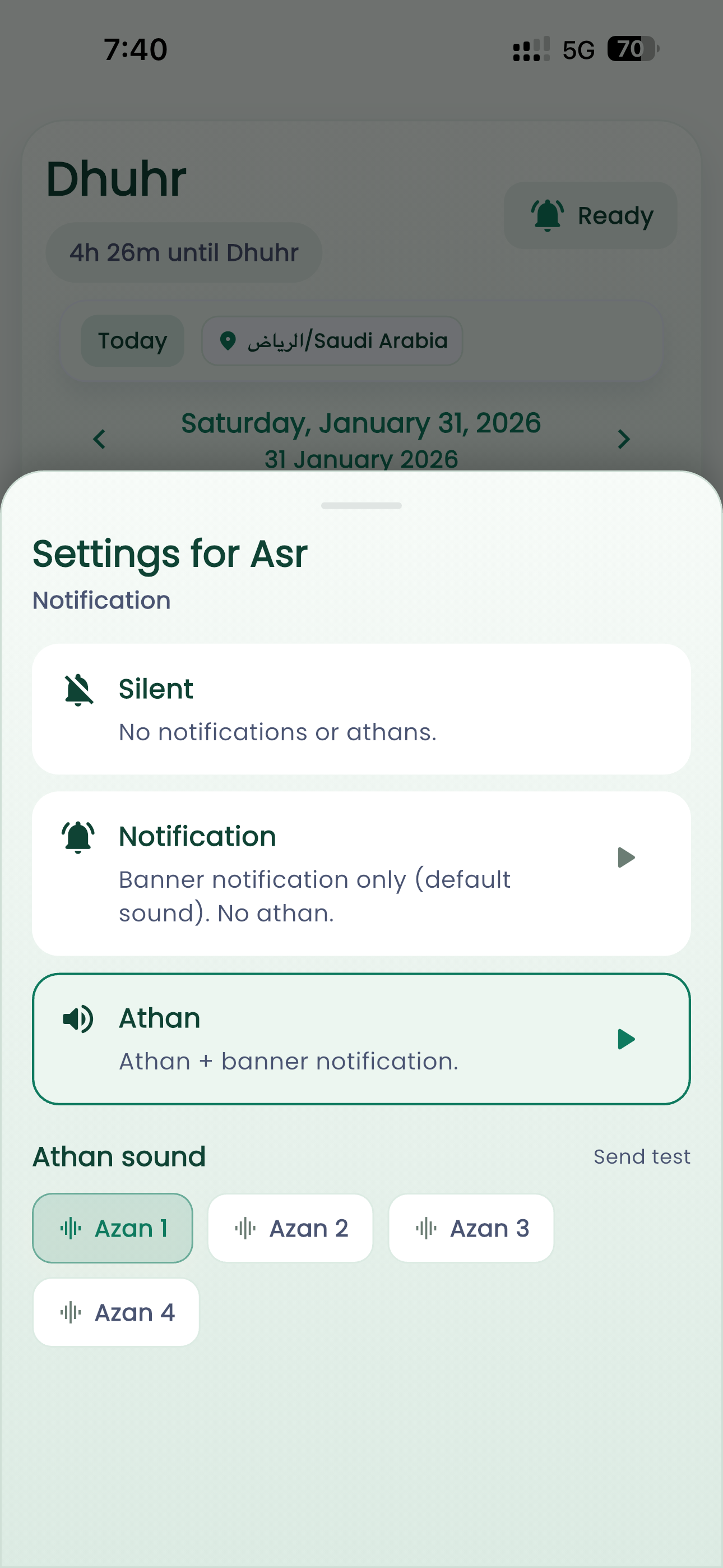Screen dimensions: 723x1568
Task: Preview the Notification sound with play arrow
Action: (x=627, y=858)
